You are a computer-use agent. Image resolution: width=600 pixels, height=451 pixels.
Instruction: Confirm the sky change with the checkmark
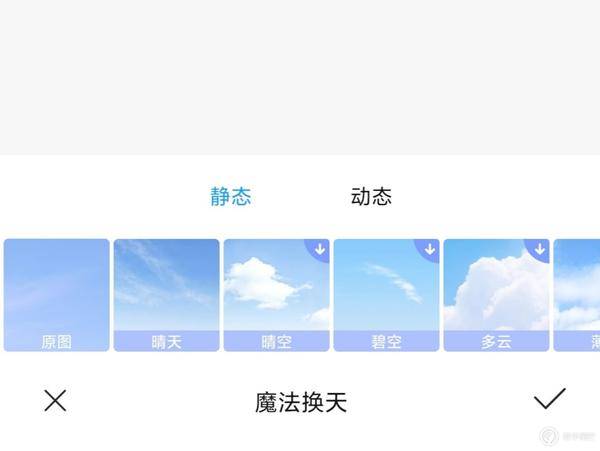click(x=549, y=399)
